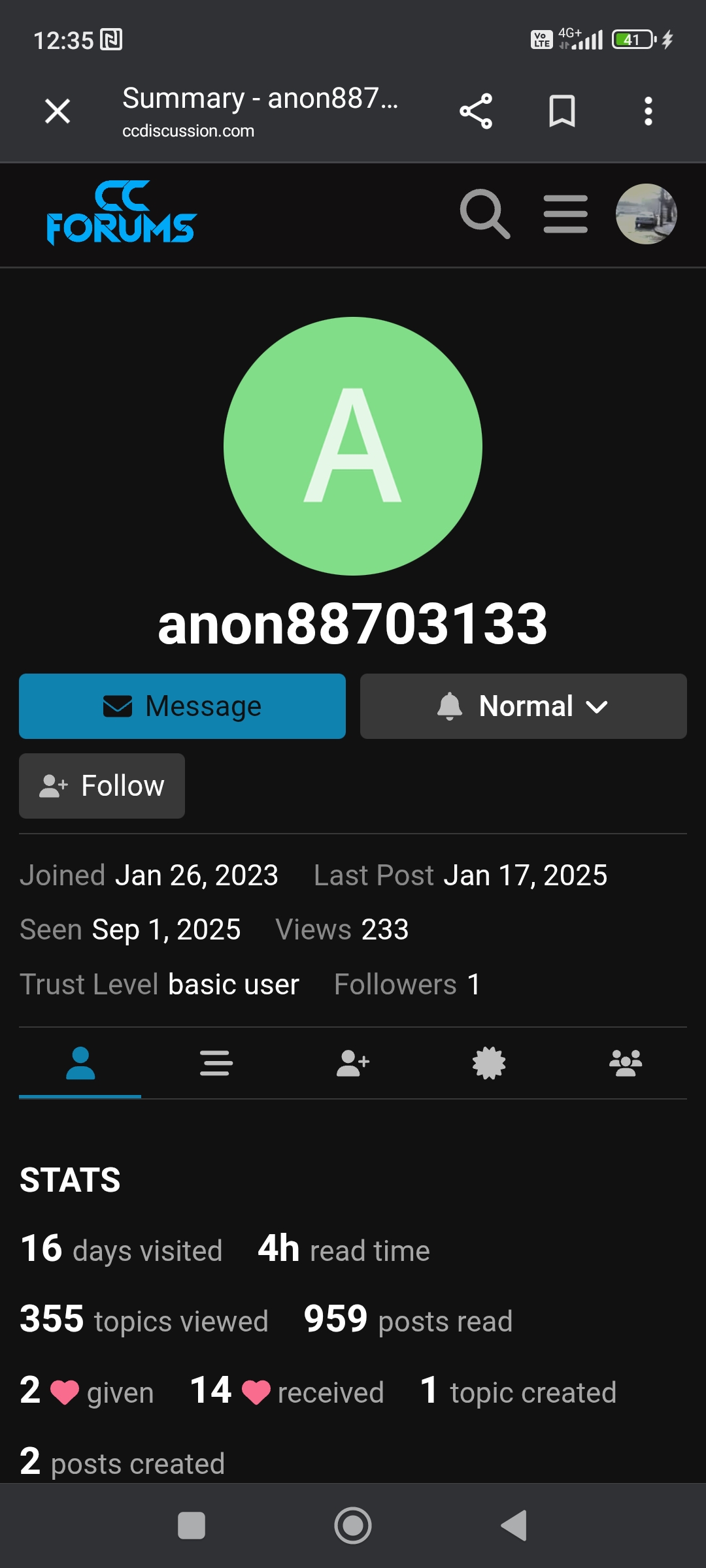The image size is (706, 1568).
Task: Bookmark this page
Action: (562, 111)
